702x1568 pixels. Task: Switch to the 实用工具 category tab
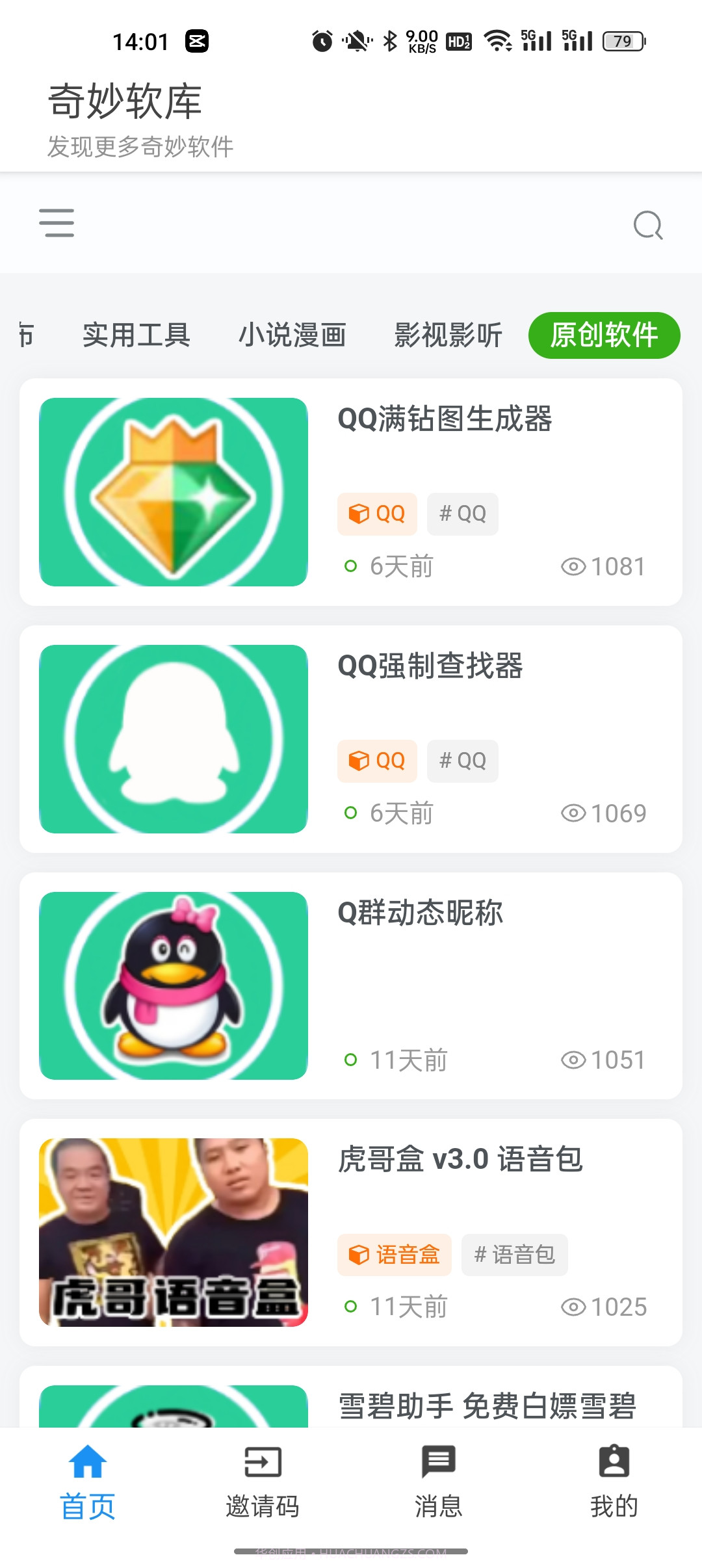click(x=137, y=335)
